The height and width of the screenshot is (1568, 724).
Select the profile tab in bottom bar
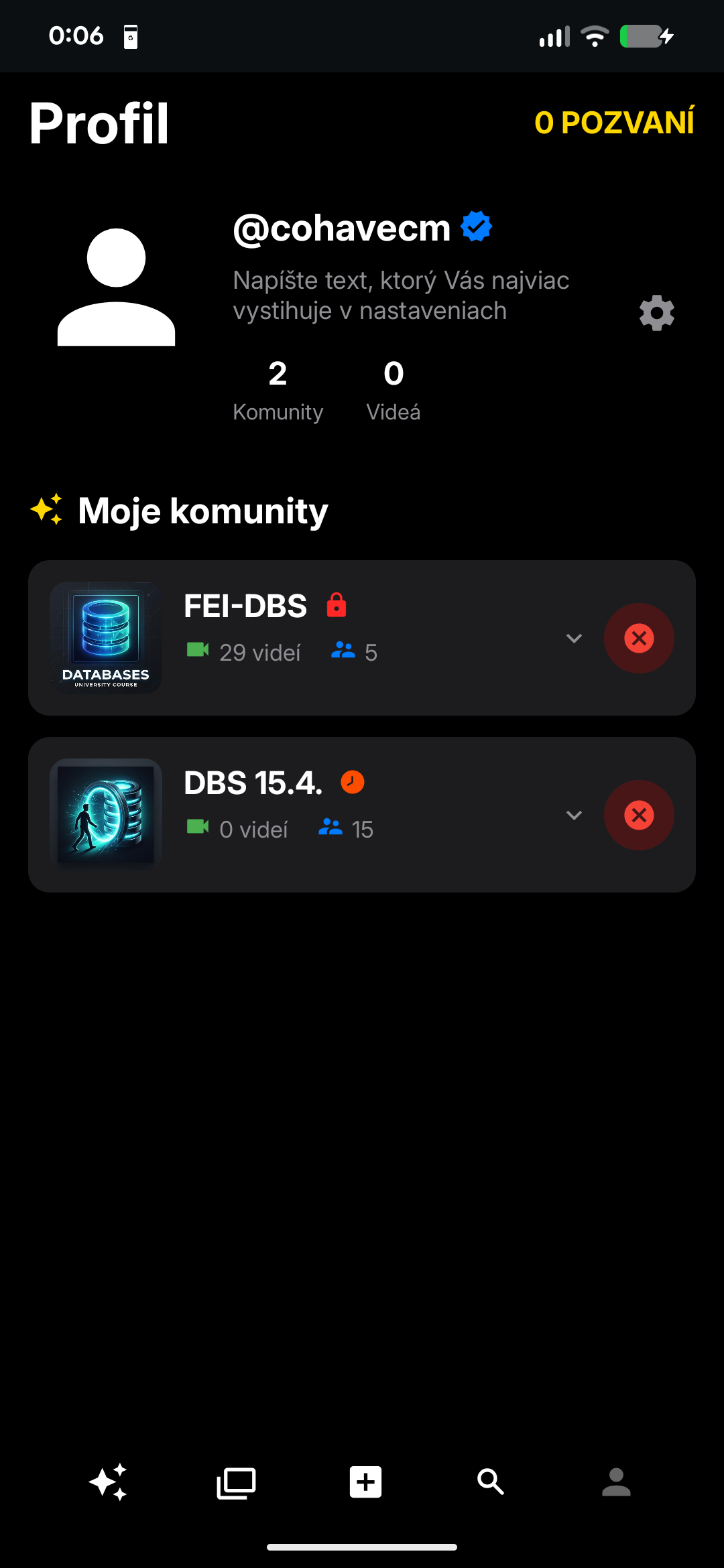[x=616, y=1482]
